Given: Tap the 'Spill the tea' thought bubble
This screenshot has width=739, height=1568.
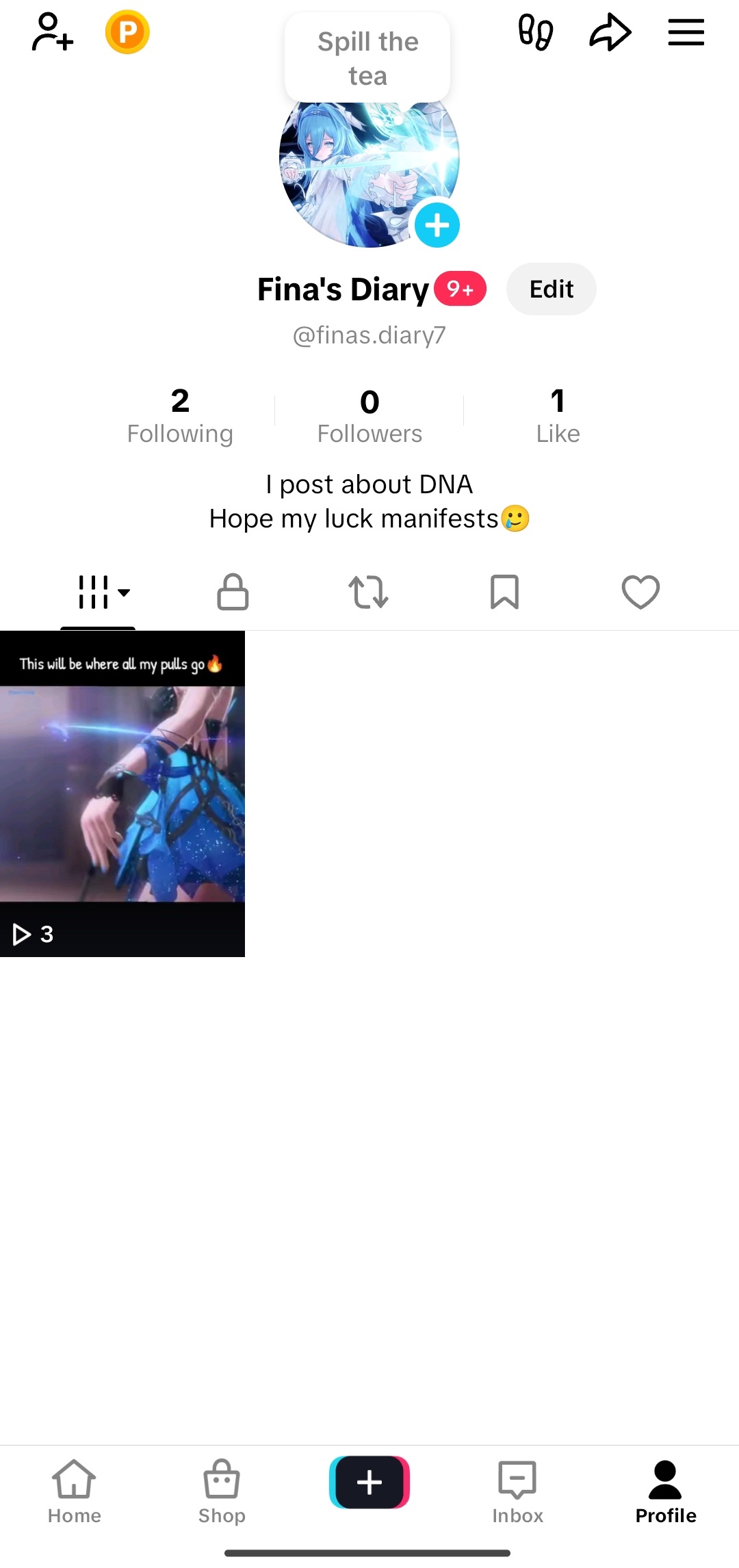Looking at the screenshot, I should click(367, 58).
